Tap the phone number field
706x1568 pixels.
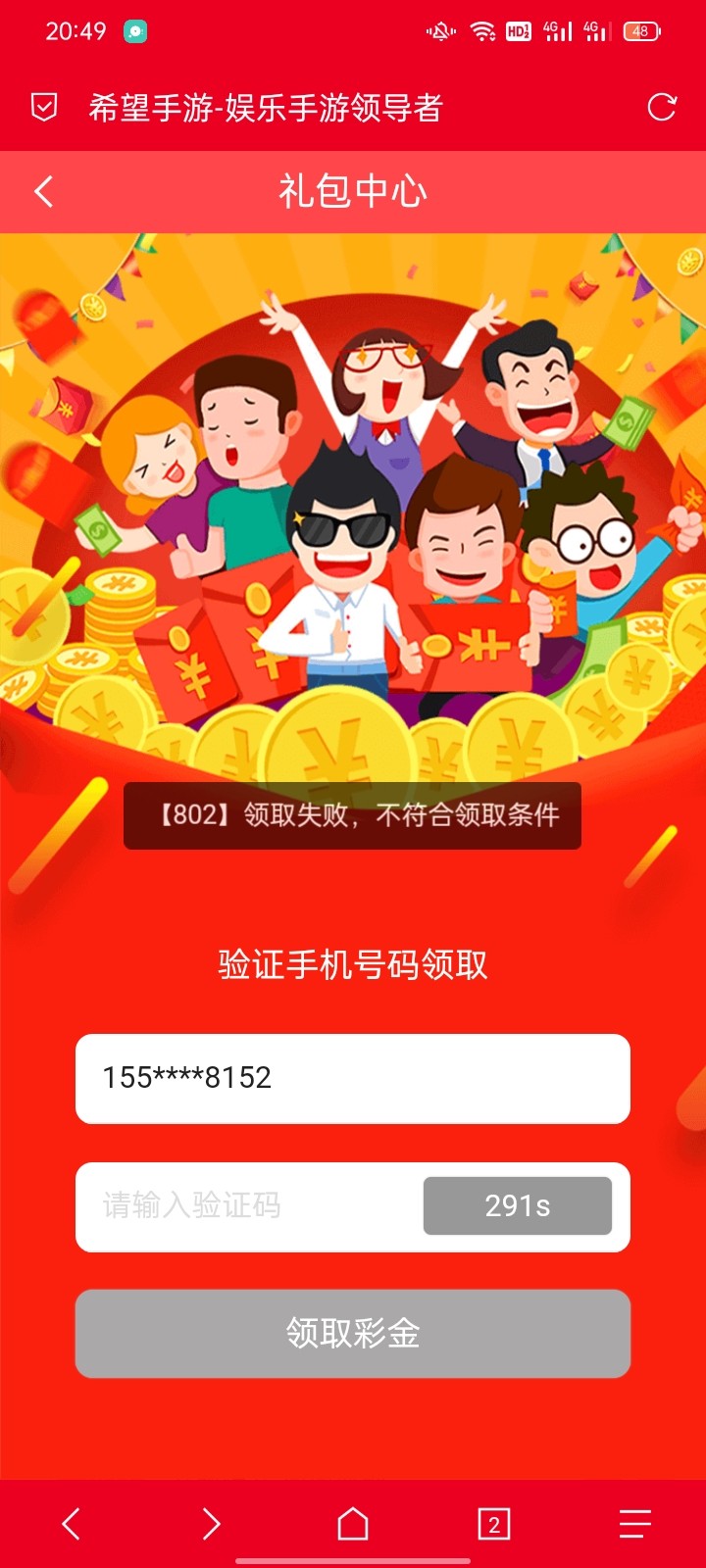tap(352, 1078)
